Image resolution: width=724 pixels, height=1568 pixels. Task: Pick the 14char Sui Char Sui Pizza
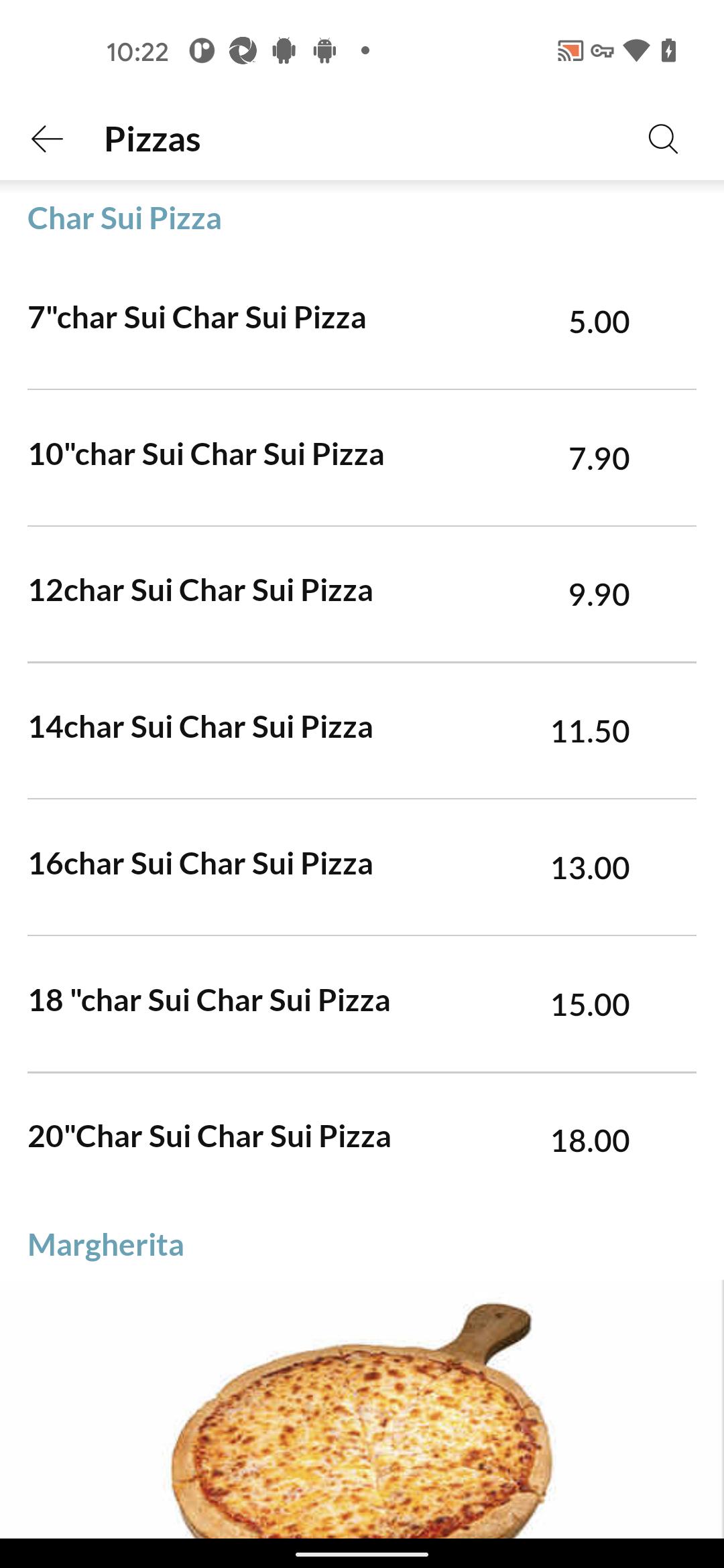point(362,731)
